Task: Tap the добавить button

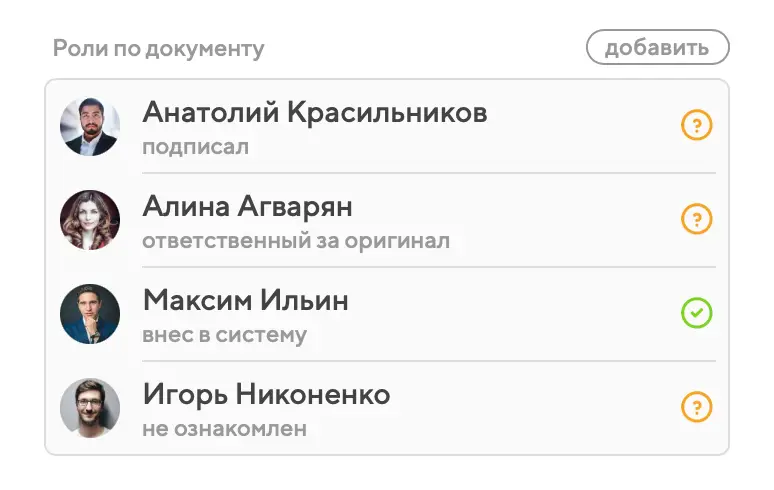Action: [x=657, y=47]
